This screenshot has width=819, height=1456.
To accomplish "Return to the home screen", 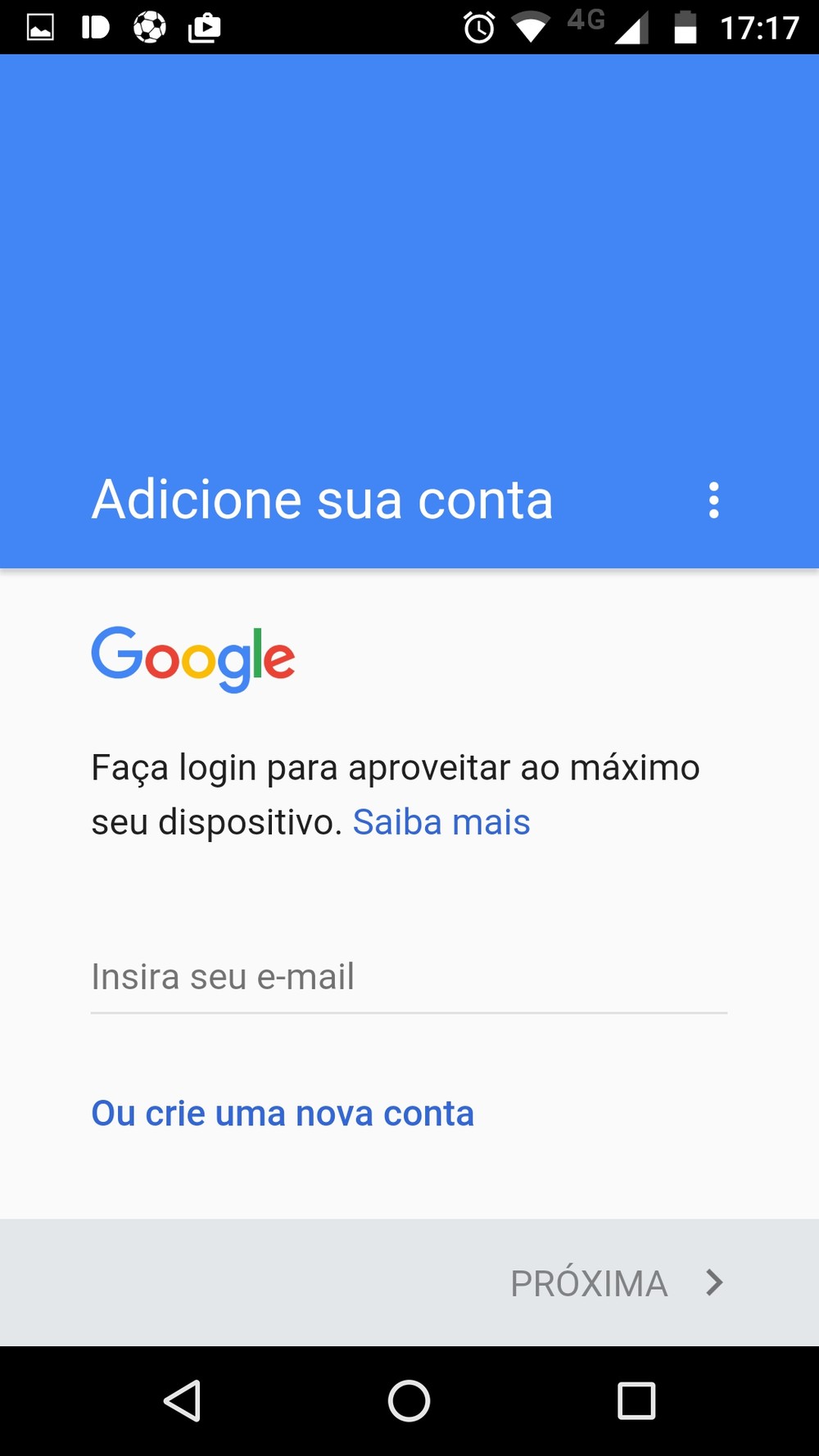I will pos(409,1400).
